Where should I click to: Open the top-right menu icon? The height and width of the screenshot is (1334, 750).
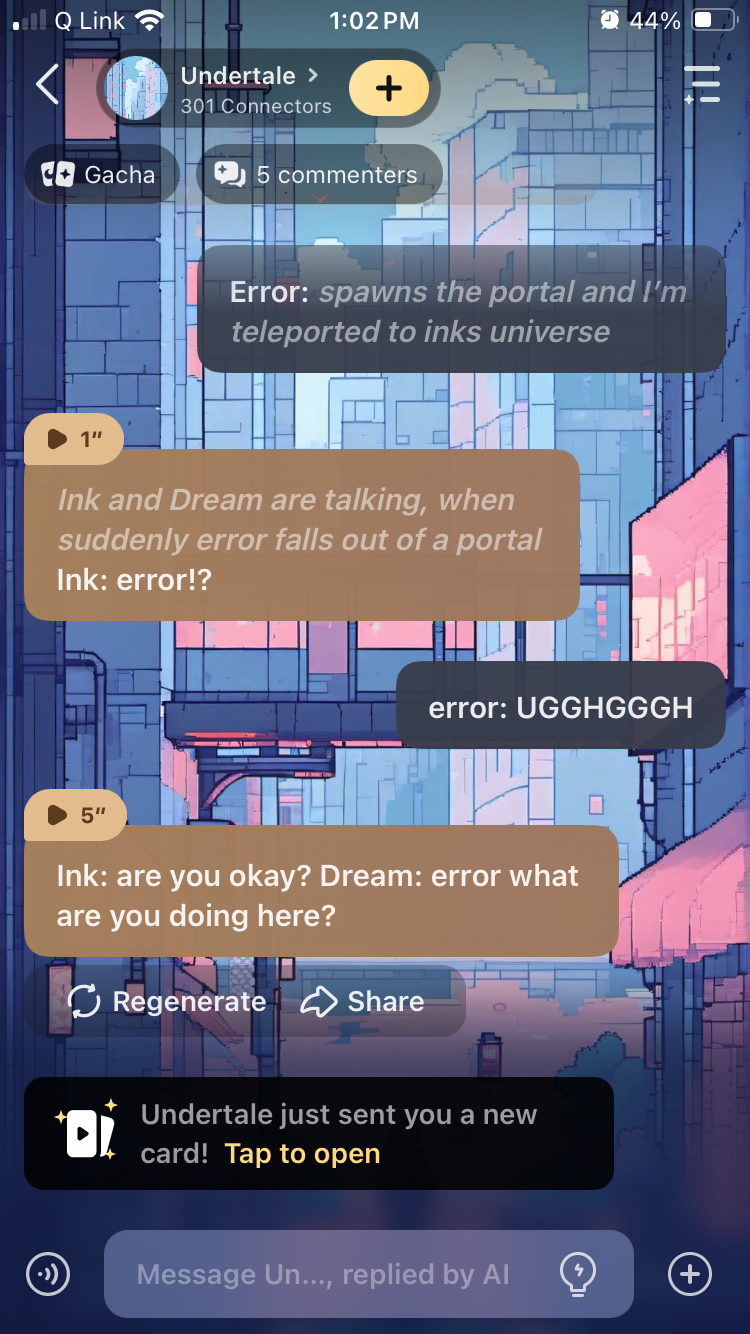click(702, 86)
